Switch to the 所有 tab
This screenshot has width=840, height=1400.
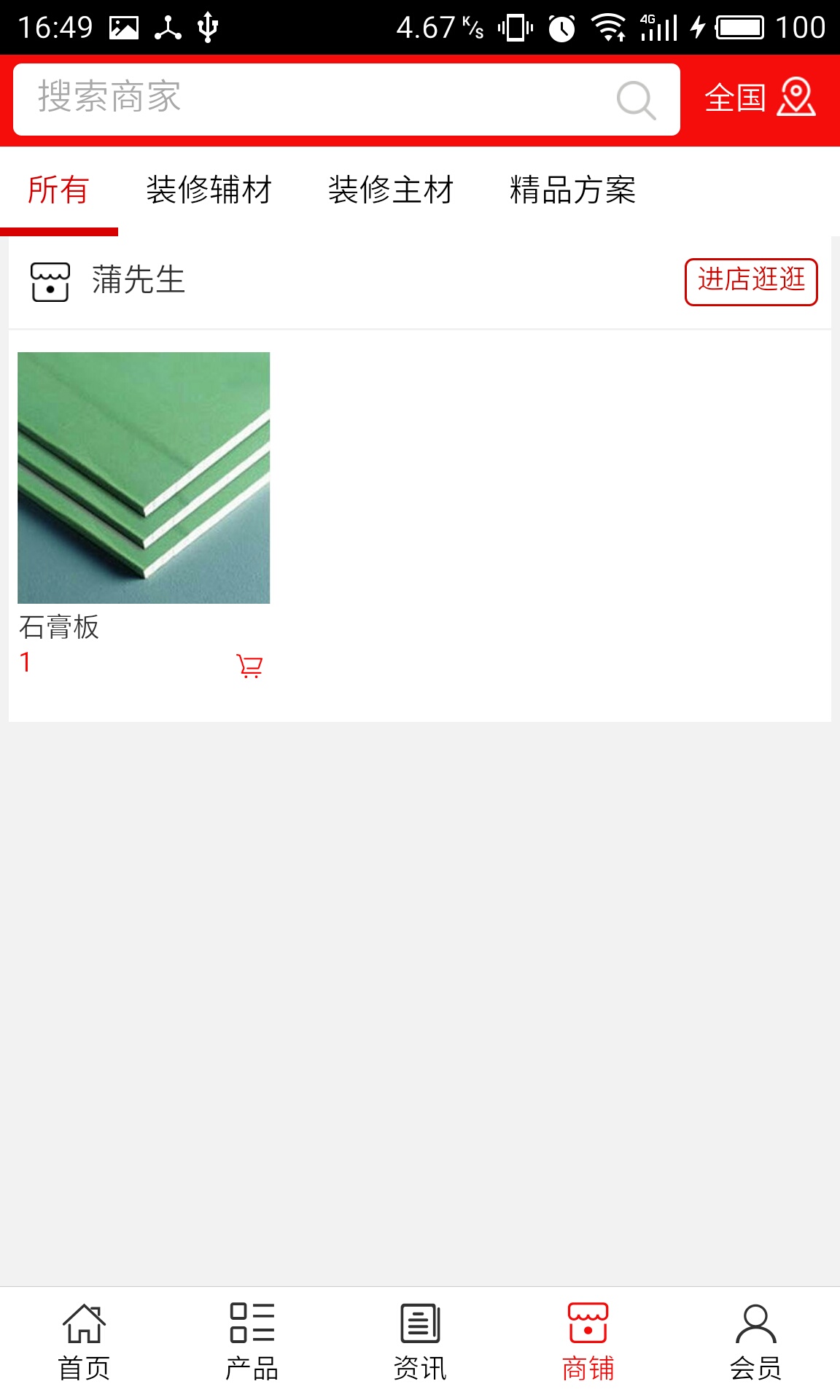click(58, 191)
